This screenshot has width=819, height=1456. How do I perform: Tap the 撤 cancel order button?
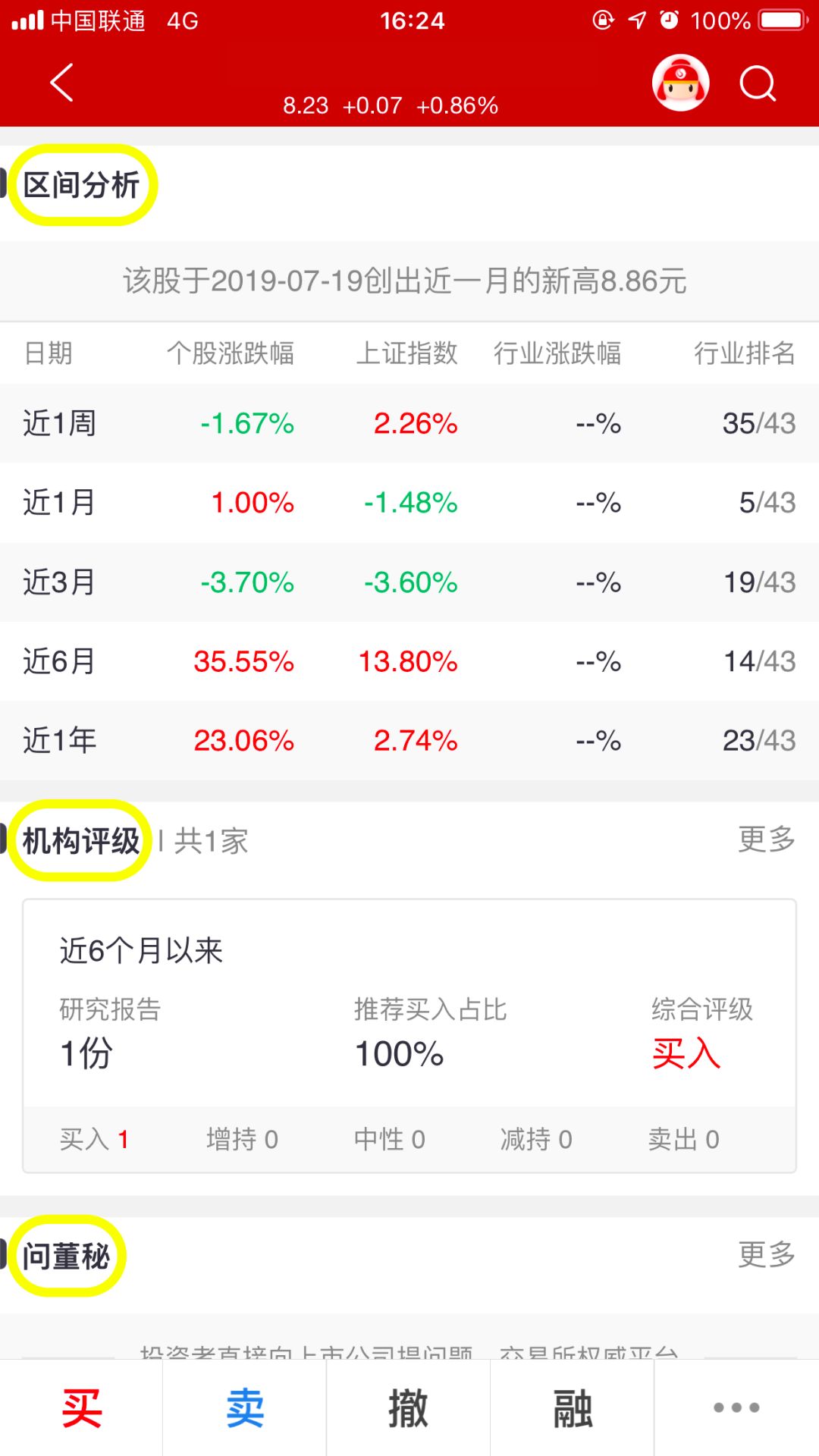(x=409, y=1408)
